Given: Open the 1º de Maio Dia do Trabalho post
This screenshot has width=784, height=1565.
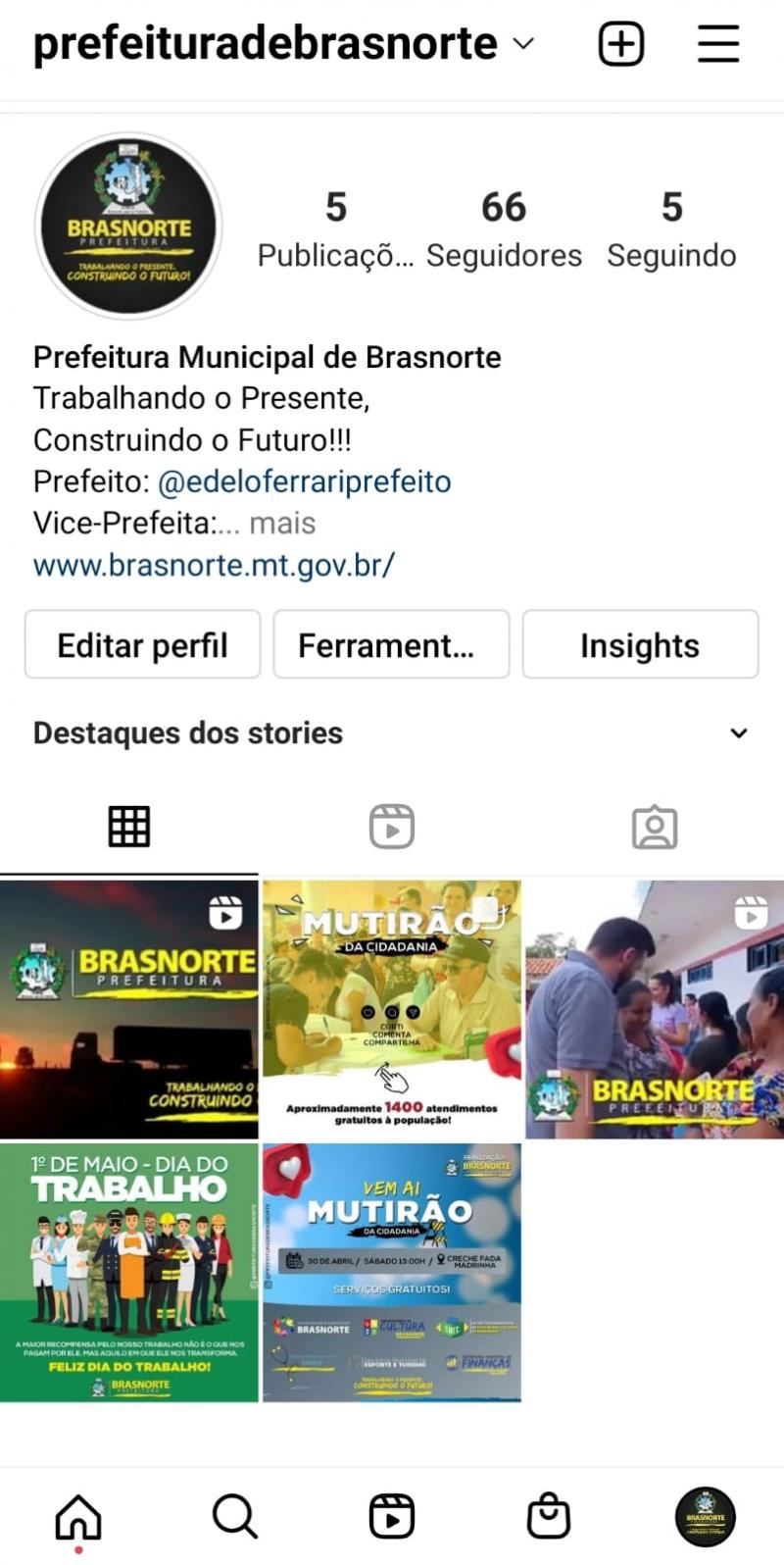Looking at the screenshot, I should point(129,1272).
